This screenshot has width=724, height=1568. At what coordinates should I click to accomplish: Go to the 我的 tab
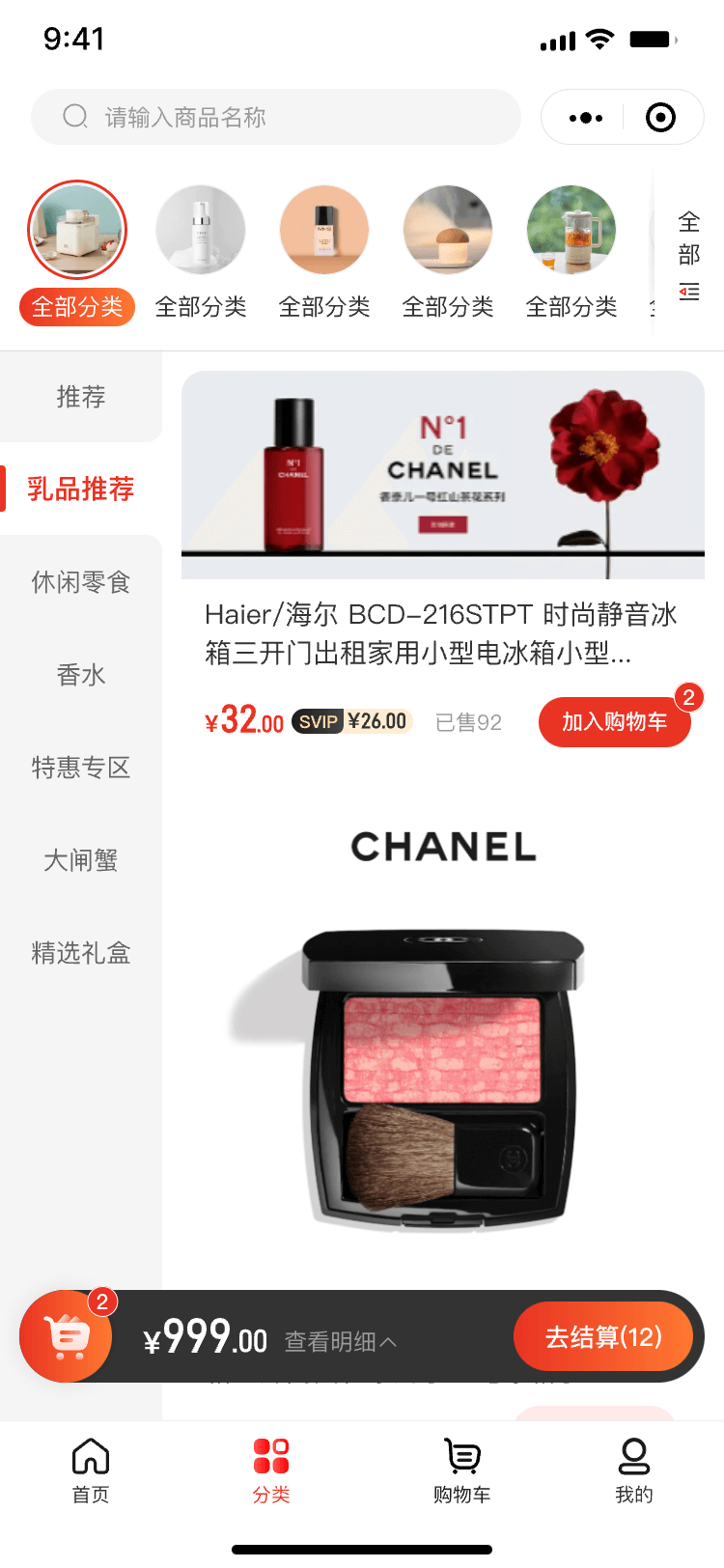634,1470
